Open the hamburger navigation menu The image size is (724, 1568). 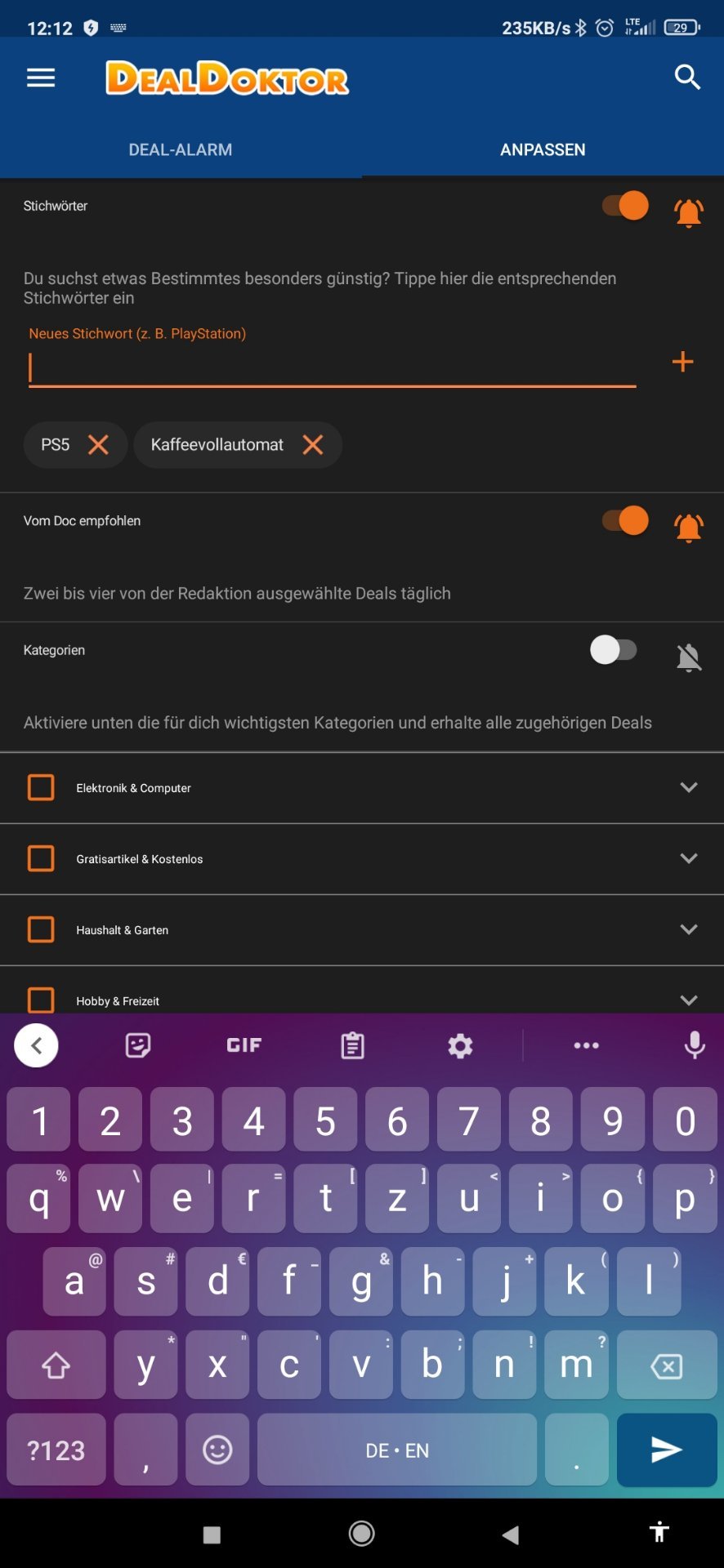(x=41, y=78)
